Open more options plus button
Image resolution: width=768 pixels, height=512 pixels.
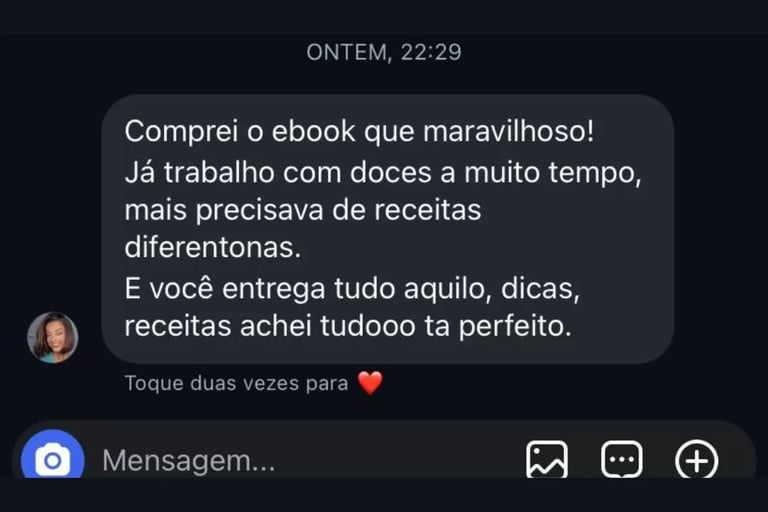tap(697, 460)
